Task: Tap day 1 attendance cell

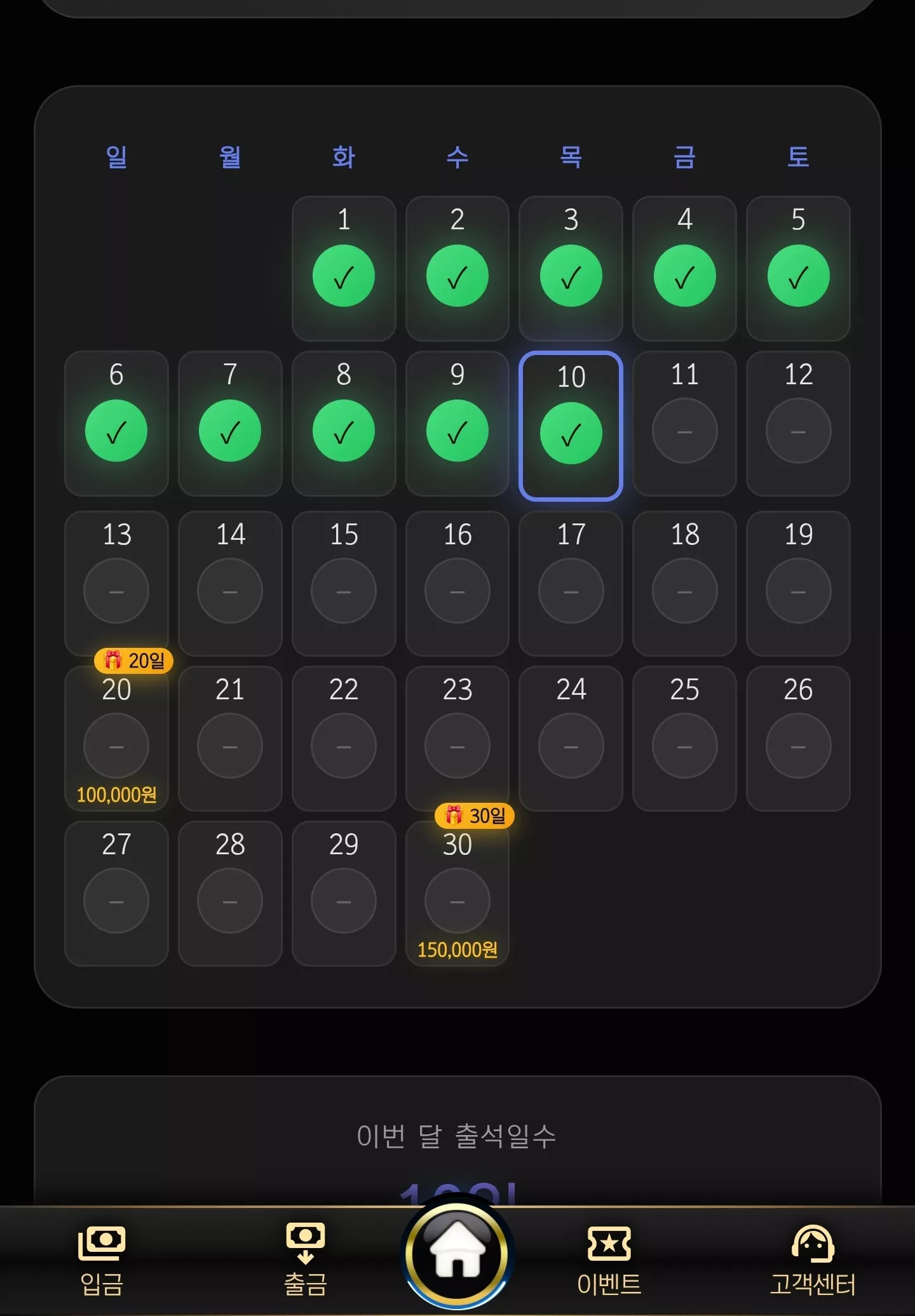Action: tap(344, 268)
